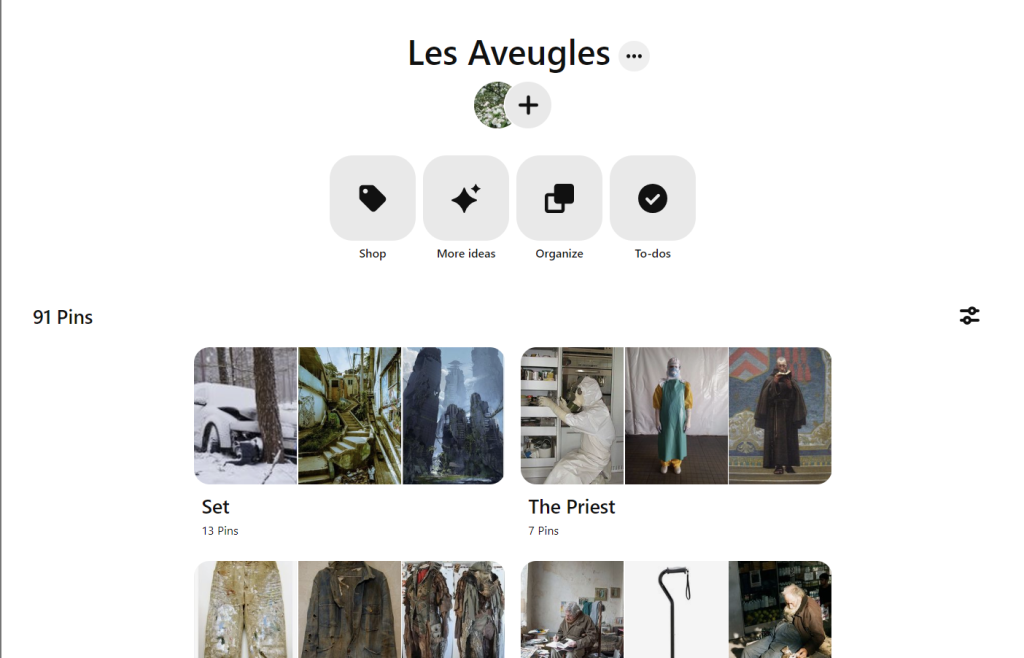
Task: Open the To-dos button
Action: coord(652,198)
